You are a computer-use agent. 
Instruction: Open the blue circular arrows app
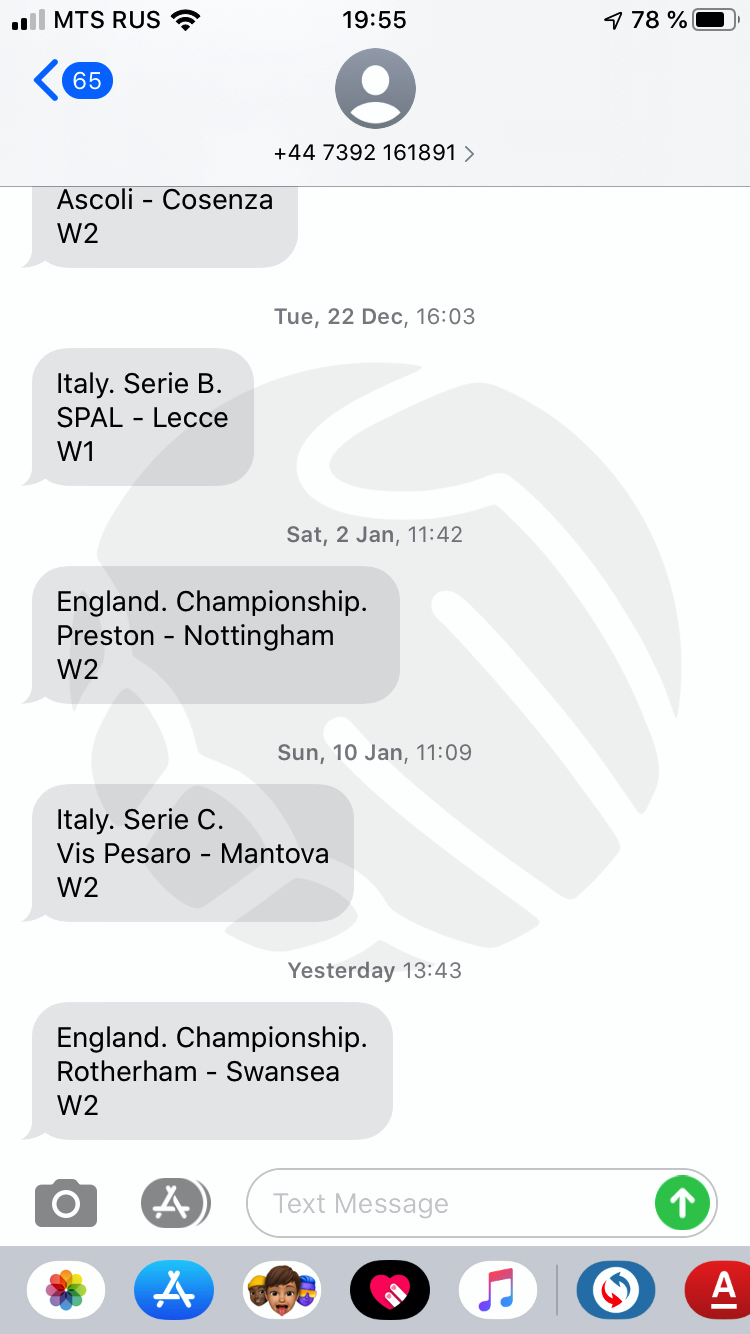616,1290
